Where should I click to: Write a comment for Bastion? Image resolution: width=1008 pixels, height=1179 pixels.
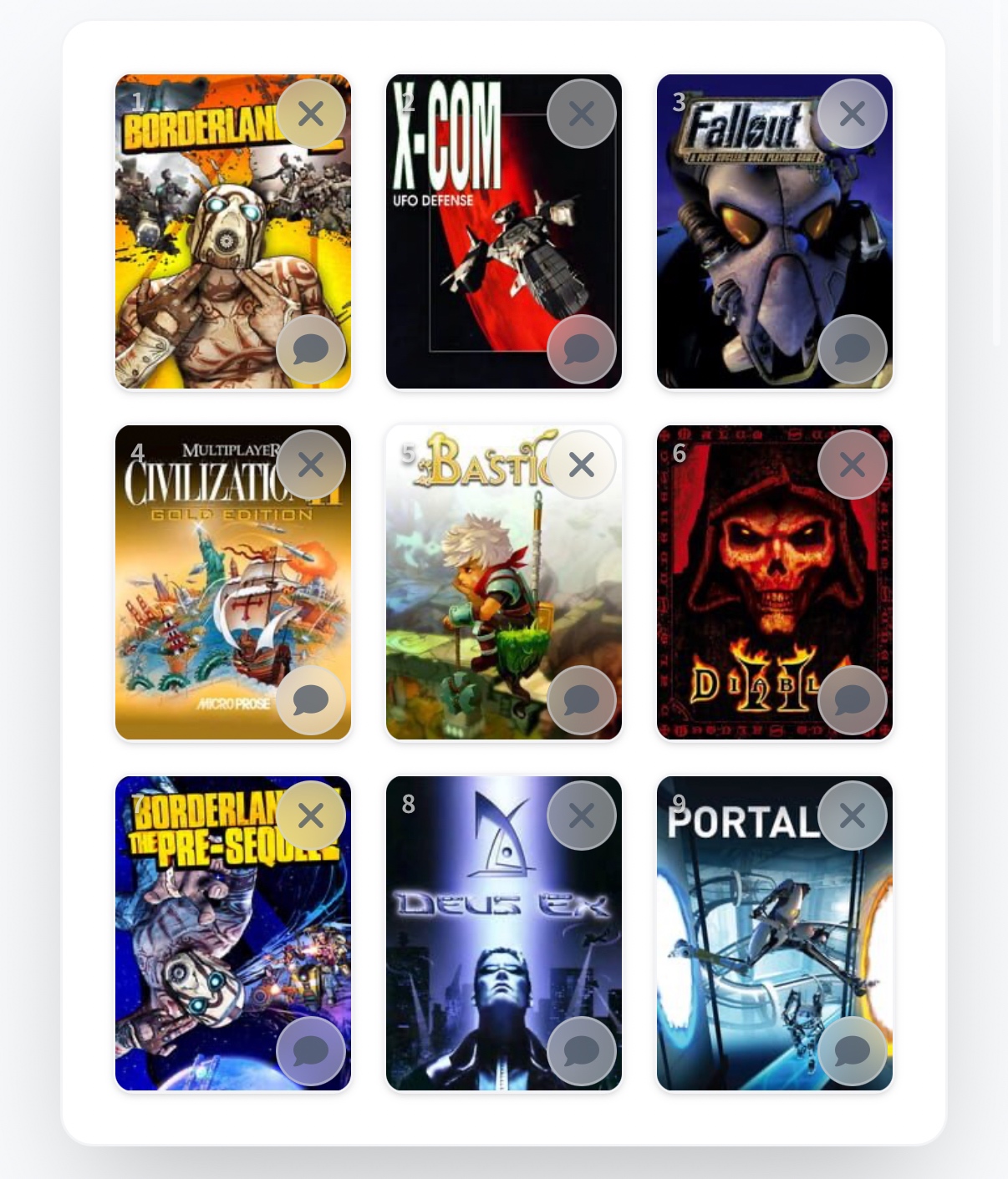coord(582,700)
